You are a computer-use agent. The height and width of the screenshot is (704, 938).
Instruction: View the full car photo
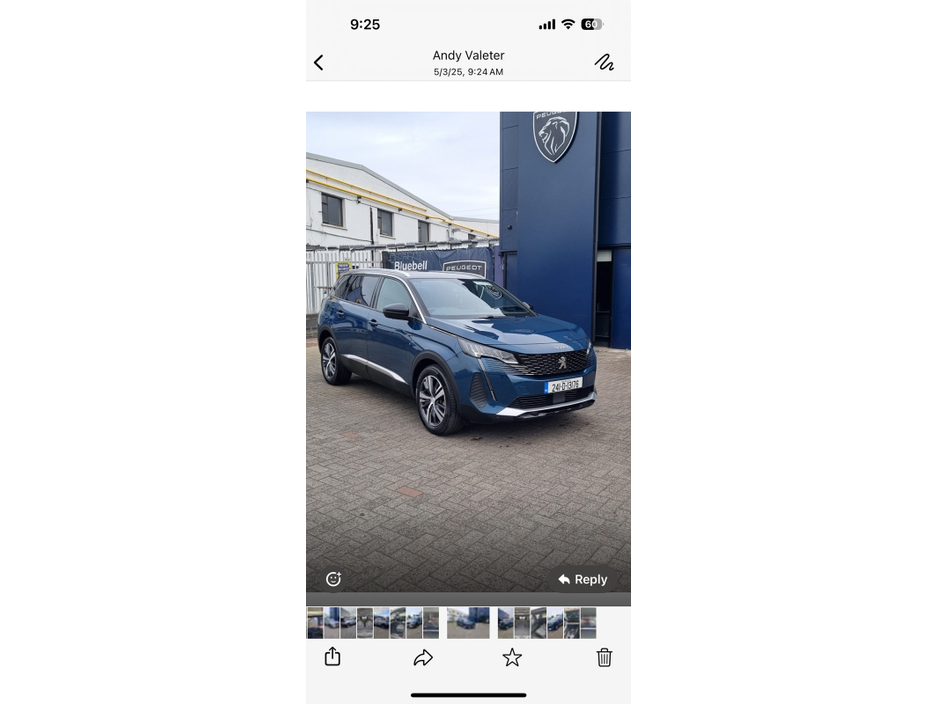coord(468,350)
